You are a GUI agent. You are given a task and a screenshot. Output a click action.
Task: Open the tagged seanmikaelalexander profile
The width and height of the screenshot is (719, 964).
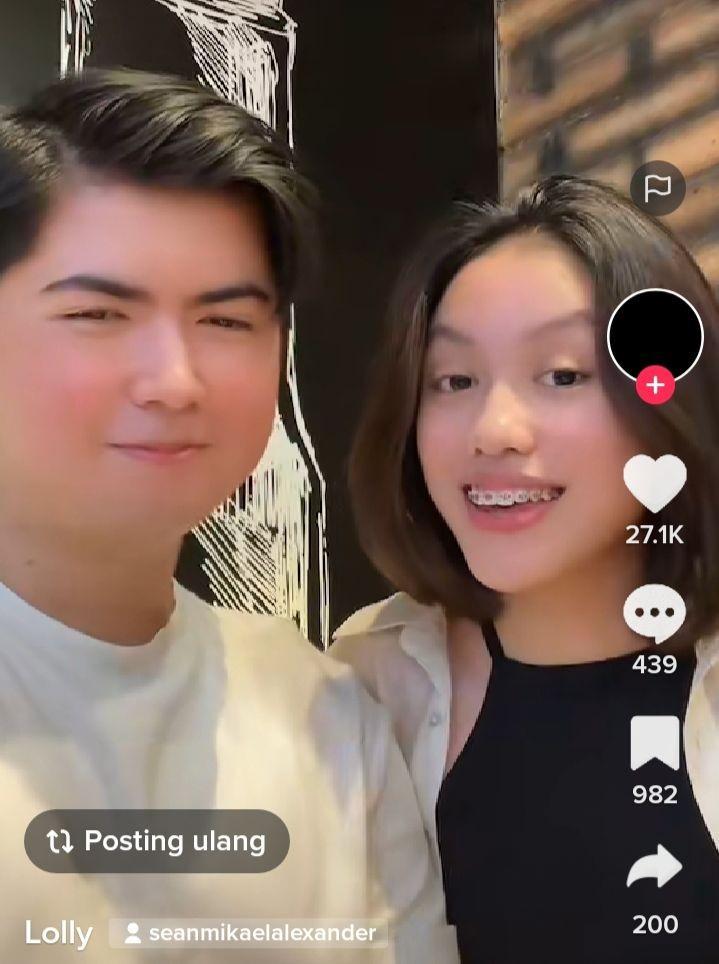tap(249, 933)
